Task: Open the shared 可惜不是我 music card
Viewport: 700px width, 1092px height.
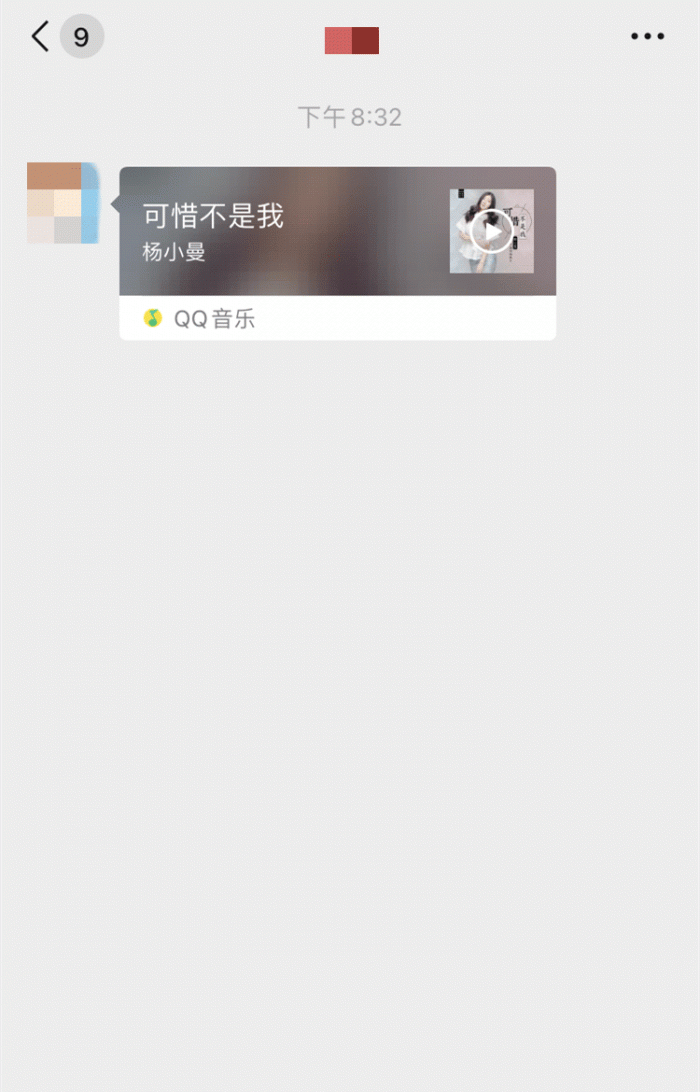Action: [280, 231]
